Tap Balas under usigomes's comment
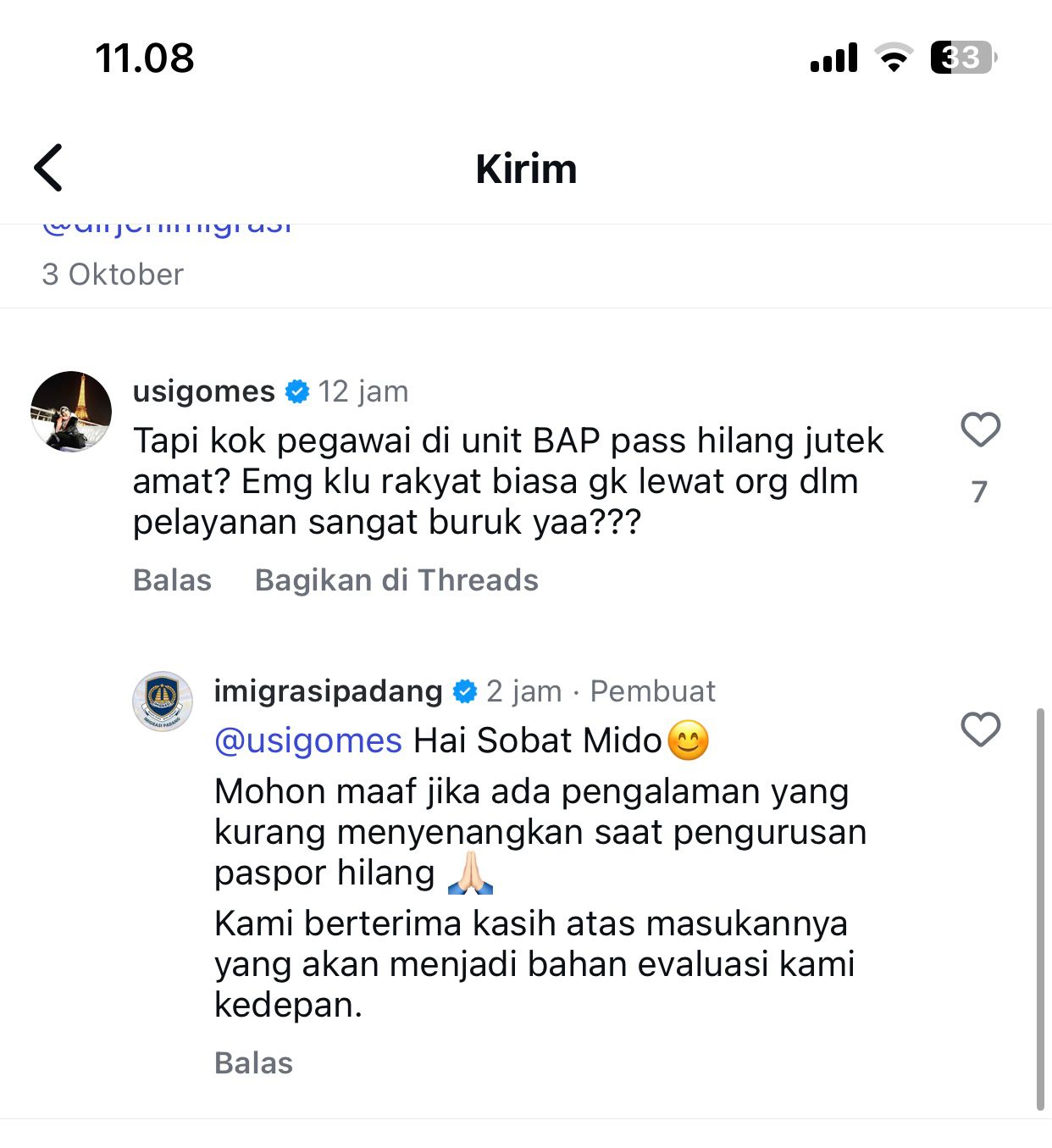Image resolution: width=1052 pixels, height=1148 pixels. click(172, 580)
